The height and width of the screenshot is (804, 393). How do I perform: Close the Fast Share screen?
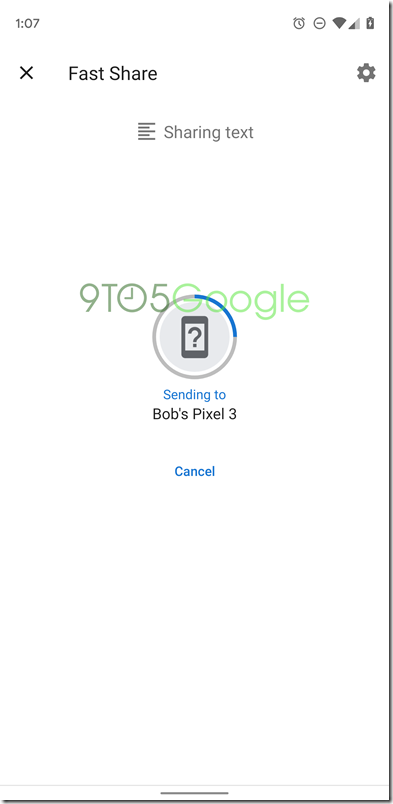click(x=26, y=73)
